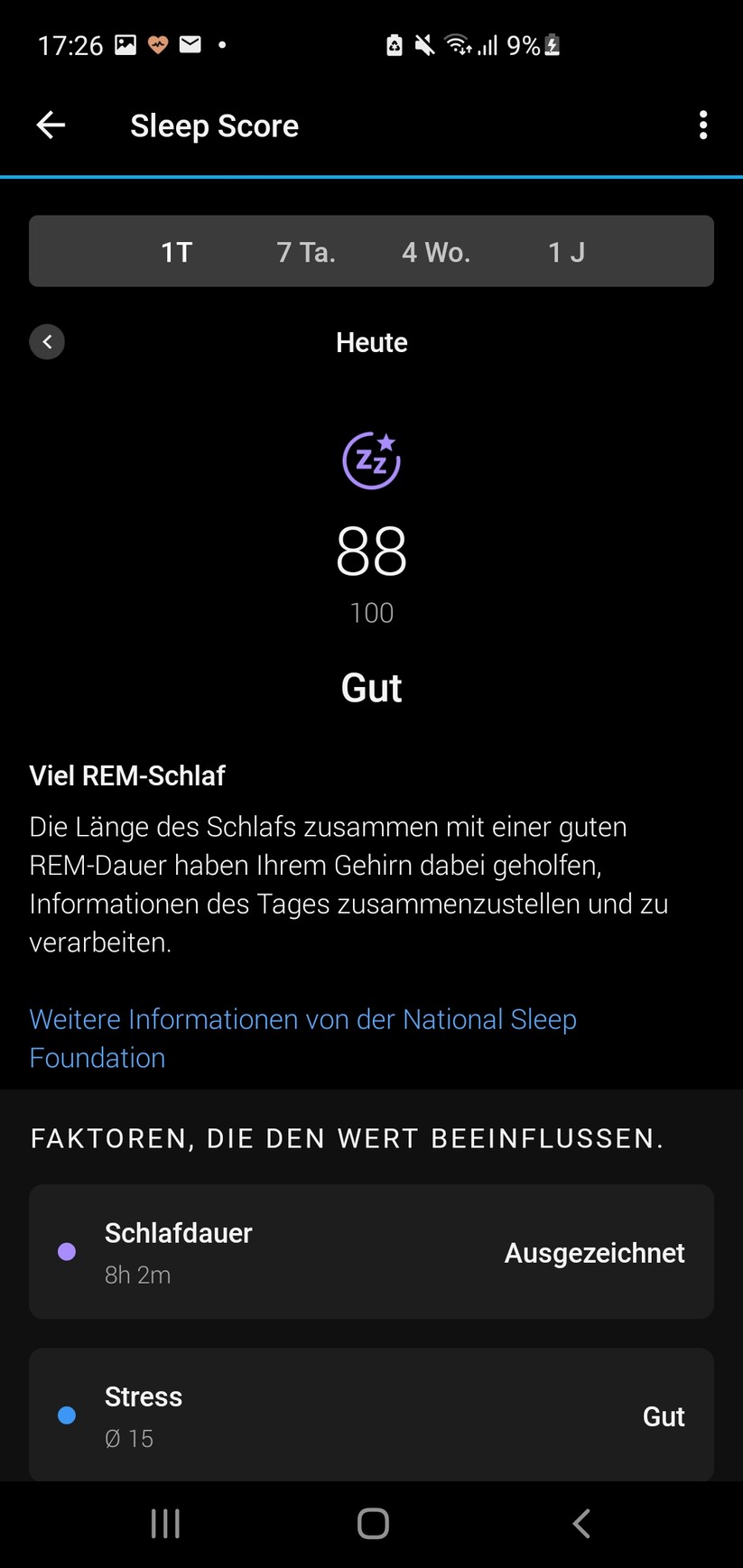Tap the Stress rated Gut card
743x1568 pixels.
[x=371, y=1415]
